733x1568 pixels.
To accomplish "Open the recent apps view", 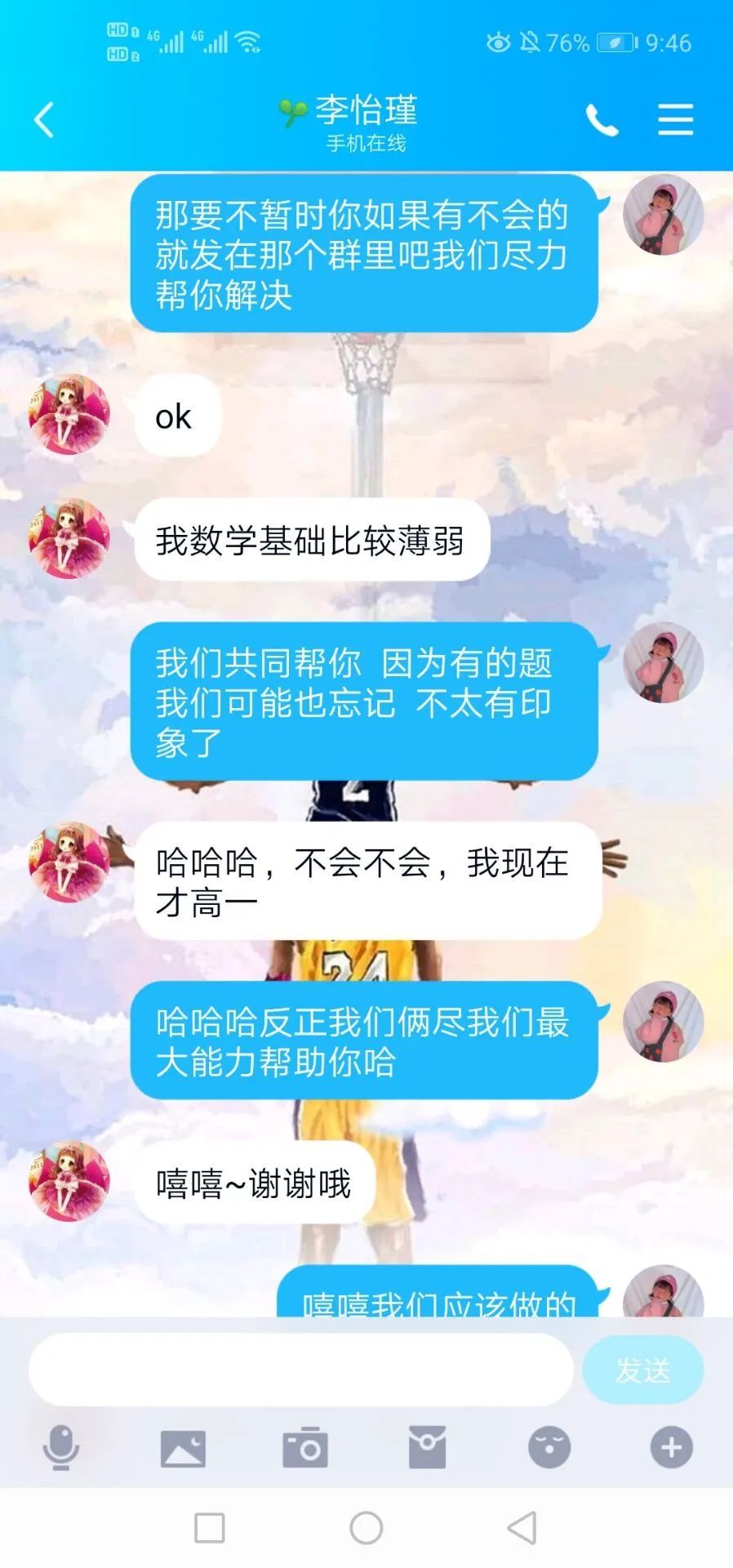I will [210, 1527].
